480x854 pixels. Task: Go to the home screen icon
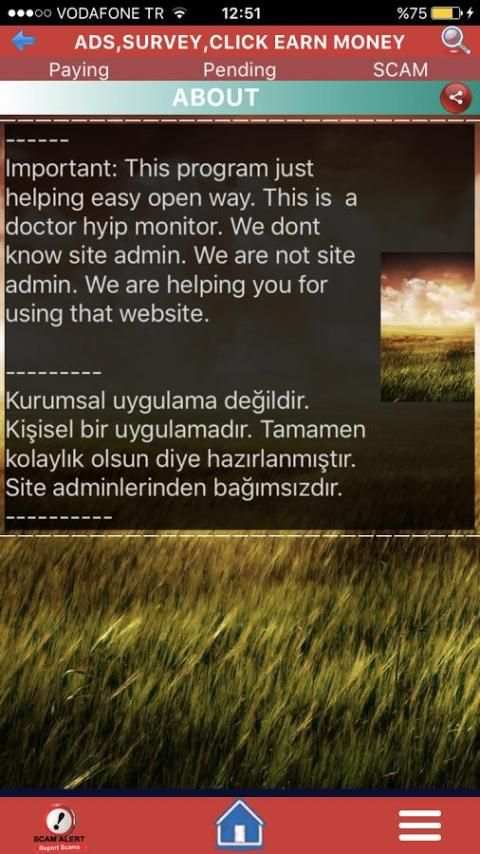(240, 825)
